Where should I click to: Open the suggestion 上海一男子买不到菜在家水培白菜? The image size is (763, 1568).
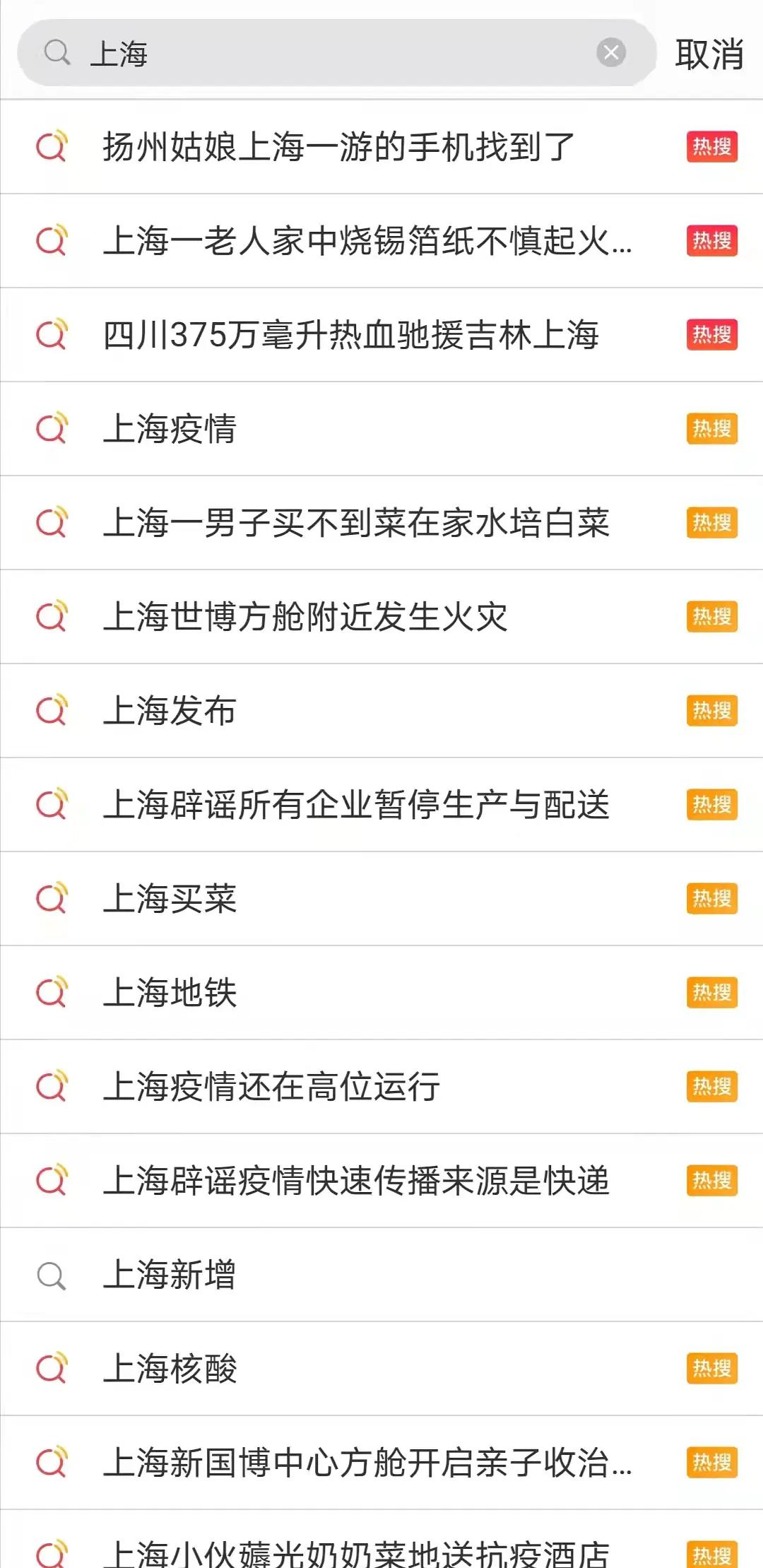pos(353,523)
